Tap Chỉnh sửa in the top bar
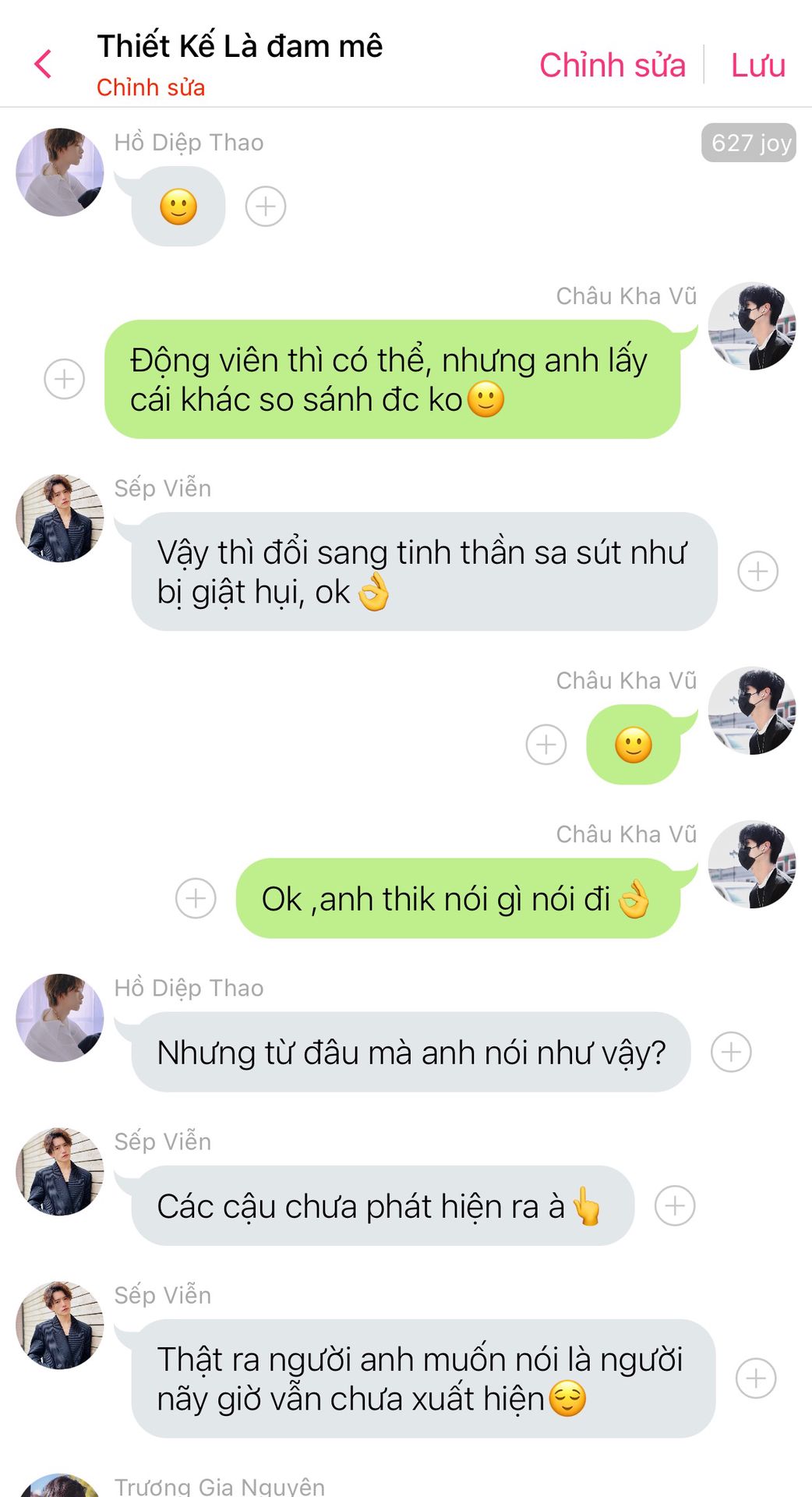The width and height of the screenshot is (812, 1497). (x=613, y=65)
